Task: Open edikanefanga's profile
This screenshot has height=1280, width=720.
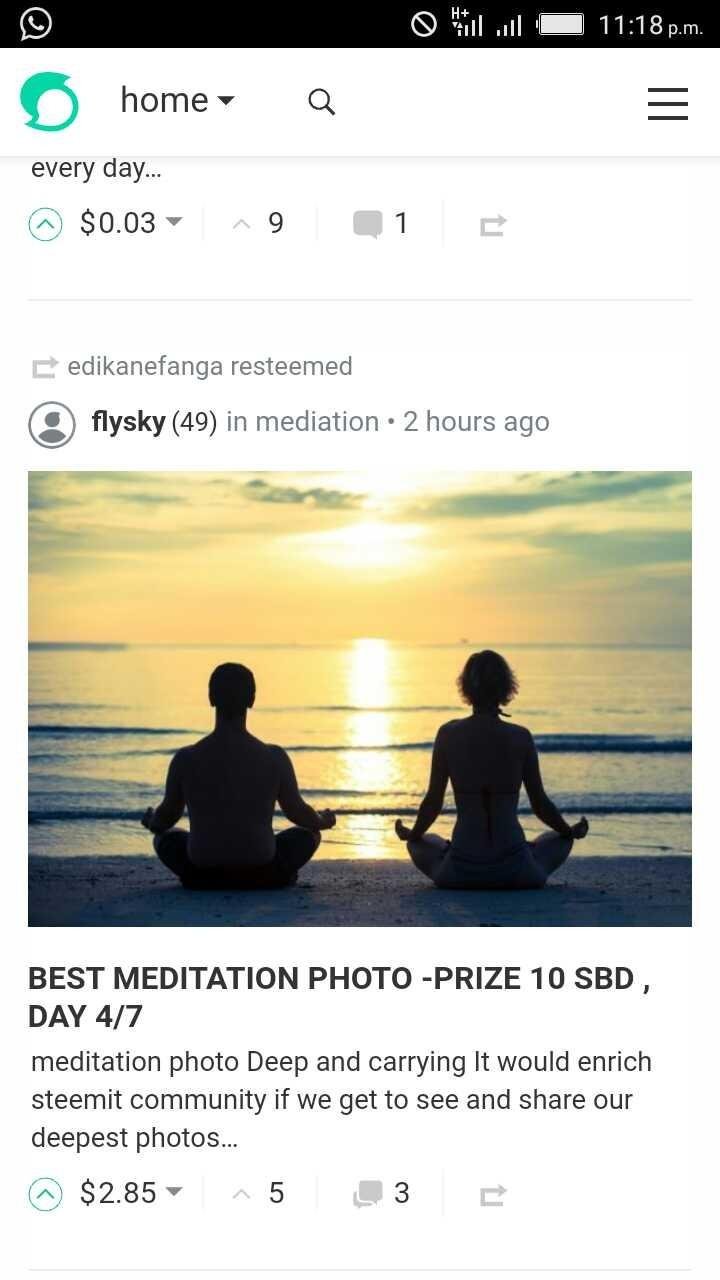Action: point(143,366)
